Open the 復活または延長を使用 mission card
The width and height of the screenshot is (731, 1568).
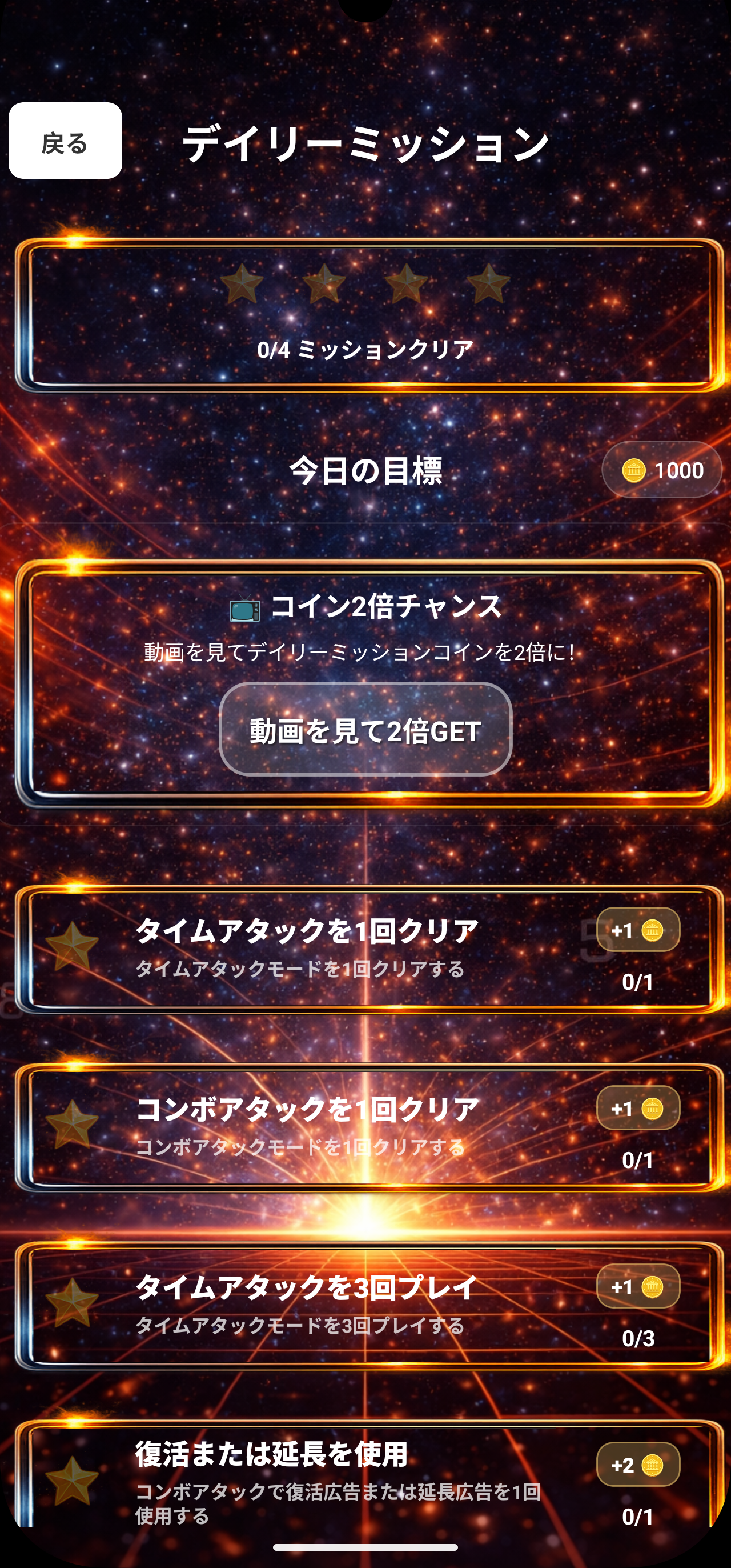365,1479
